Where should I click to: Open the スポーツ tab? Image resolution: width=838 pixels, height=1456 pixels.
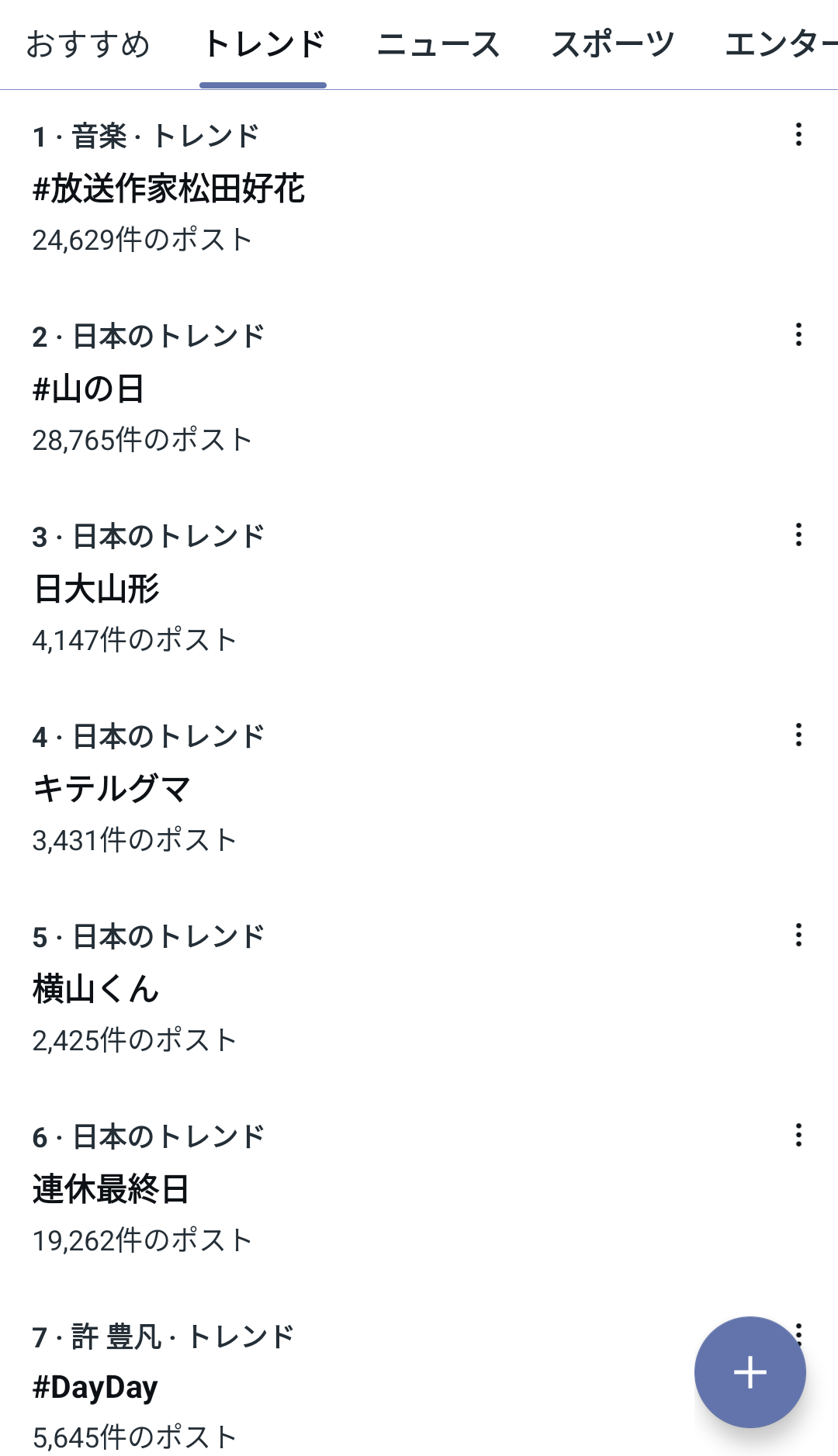pyautogui.click(x=613, y=45)
